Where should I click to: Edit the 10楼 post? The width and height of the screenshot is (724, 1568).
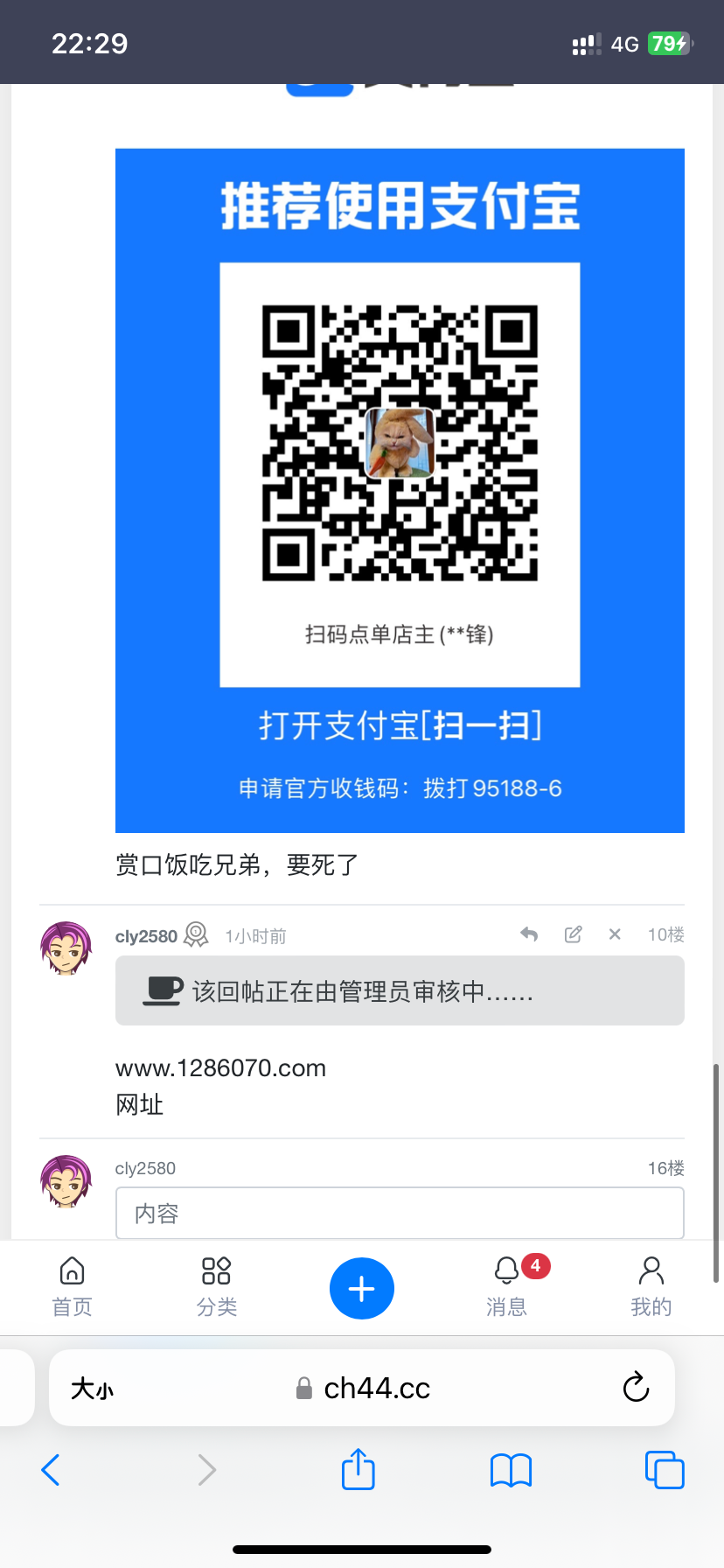coord(573,934)
